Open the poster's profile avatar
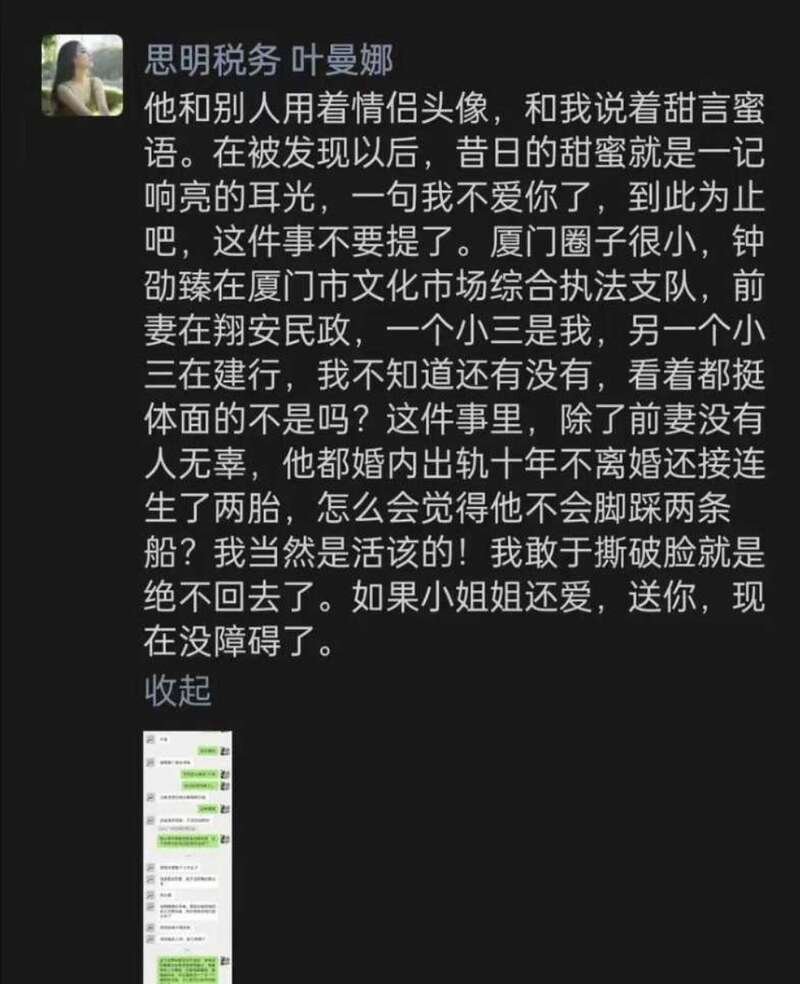 pyautogui.click(x=82, y=75)
